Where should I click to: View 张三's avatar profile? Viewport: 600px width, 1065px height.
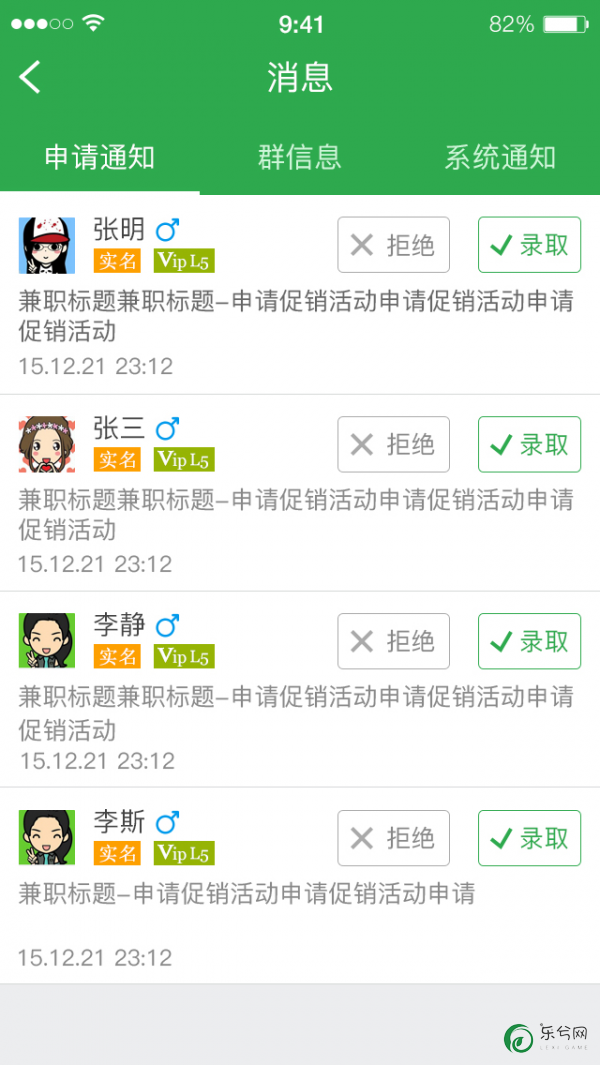pos(47,444)
